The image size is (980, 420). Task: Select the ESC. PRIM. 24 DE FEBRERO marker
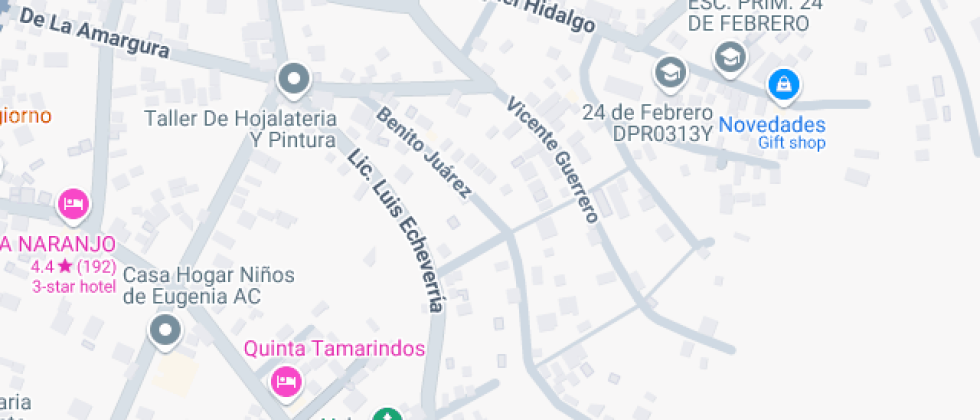click(x=731, y=56)
